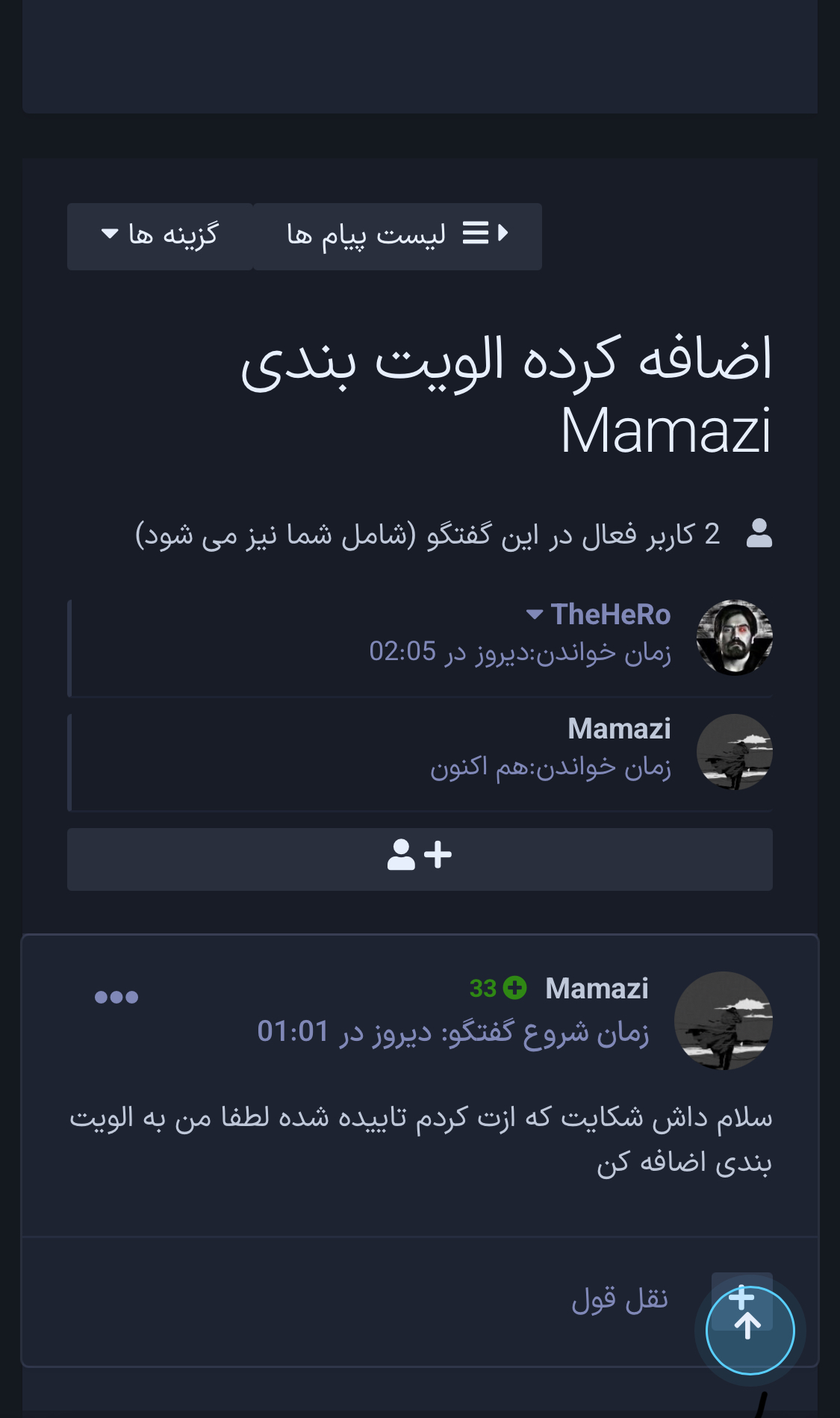840x1418 pixels.
Task: Open the لیست پیام ها message list
Action: [x=397, y=236]
